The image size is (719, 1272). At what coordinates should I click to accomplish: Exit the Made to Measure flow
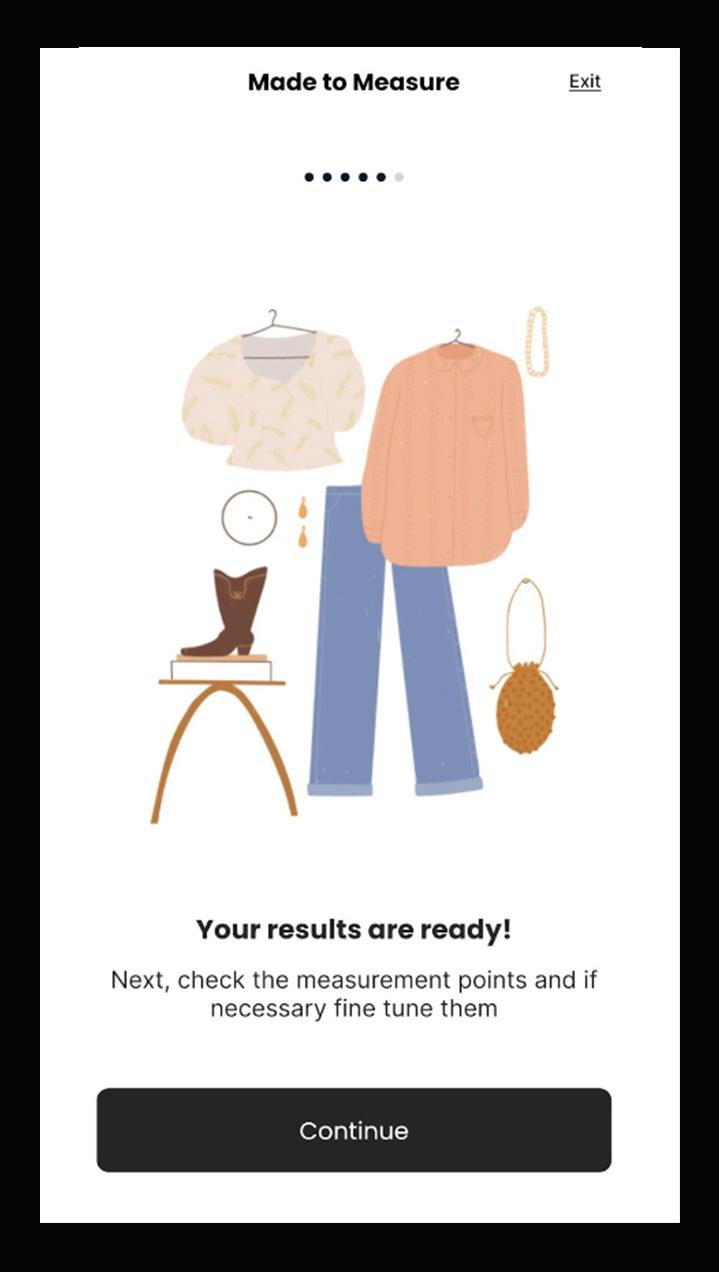click(x=585, y=82)
